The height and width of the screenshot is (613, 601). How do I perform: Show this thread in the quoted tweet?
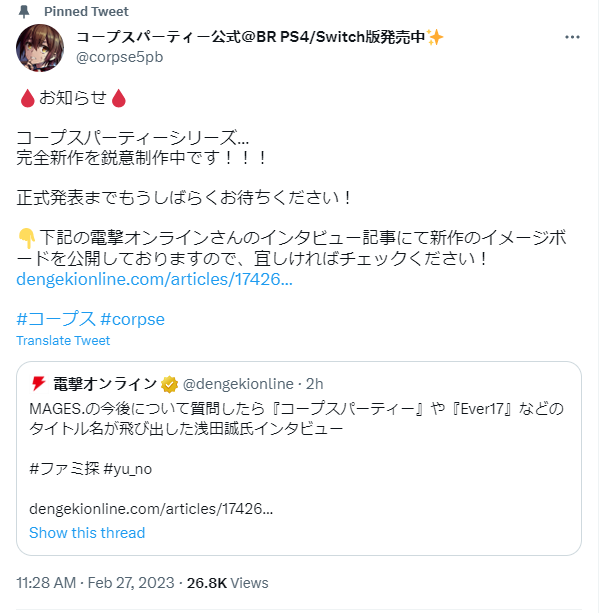coord(87,532)
